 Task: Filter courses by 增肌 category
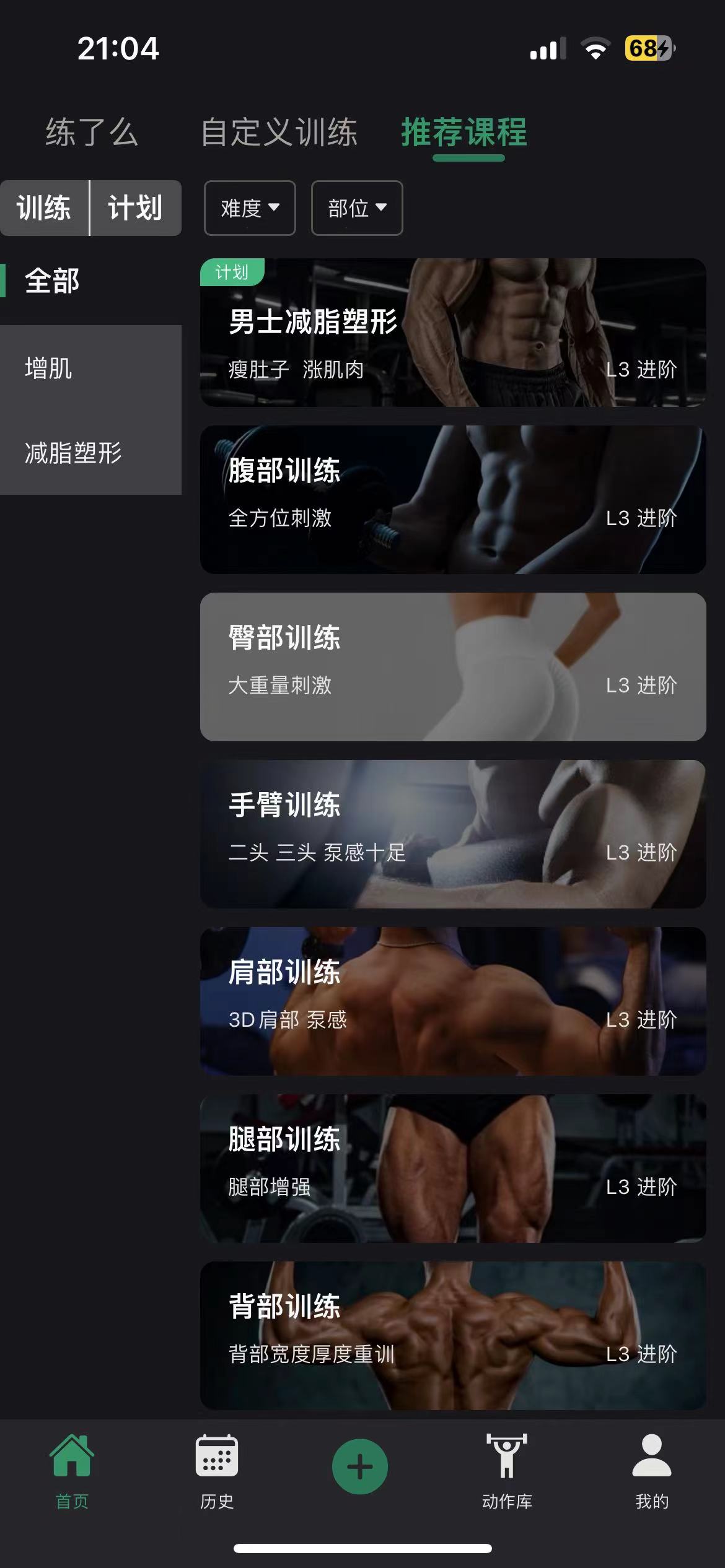point(50,368)
